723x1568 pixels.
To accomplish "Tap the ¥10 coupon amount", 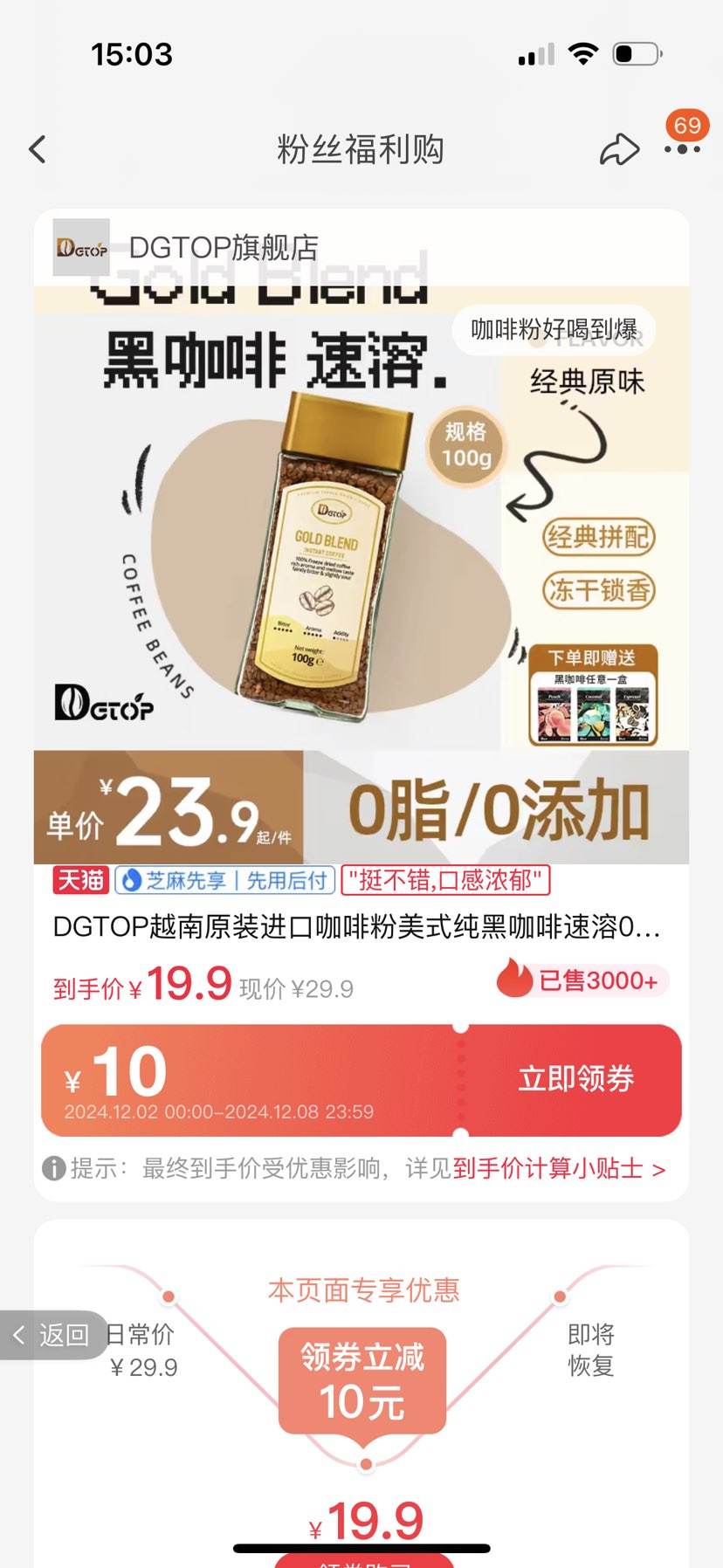I will click(114, 1070).
